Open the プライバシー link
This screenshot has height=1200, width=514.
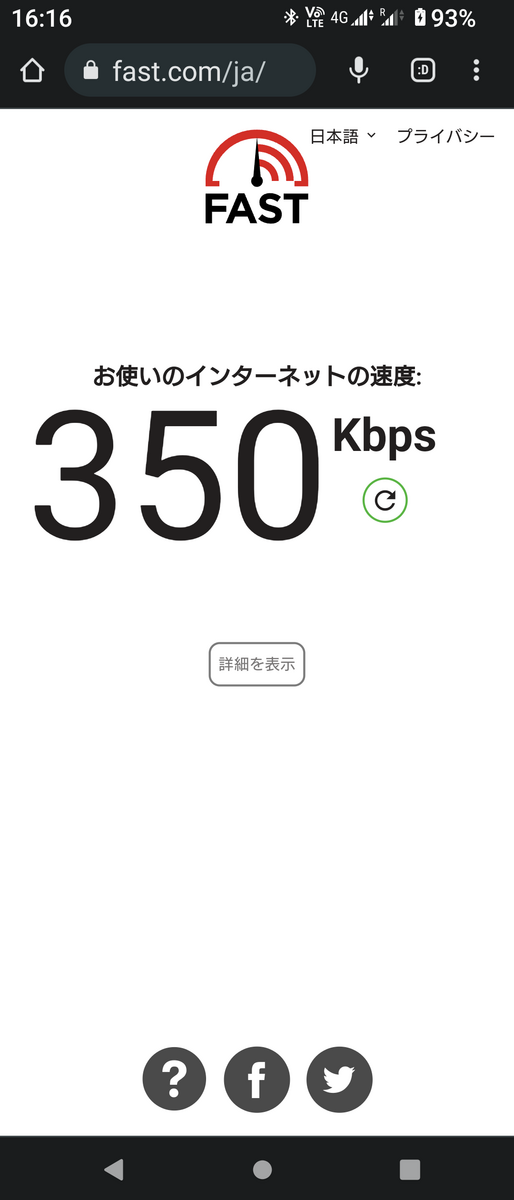click(446, 136)
